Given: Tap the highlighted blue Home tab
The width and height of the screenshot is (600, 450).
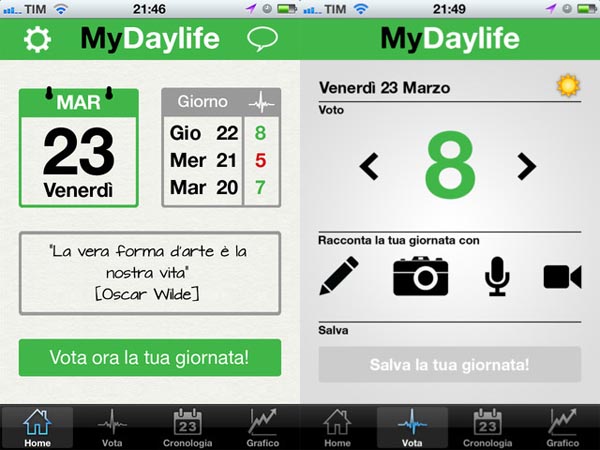Looking at the screenshot, I should pyautogui.click(x=37, y=427).
